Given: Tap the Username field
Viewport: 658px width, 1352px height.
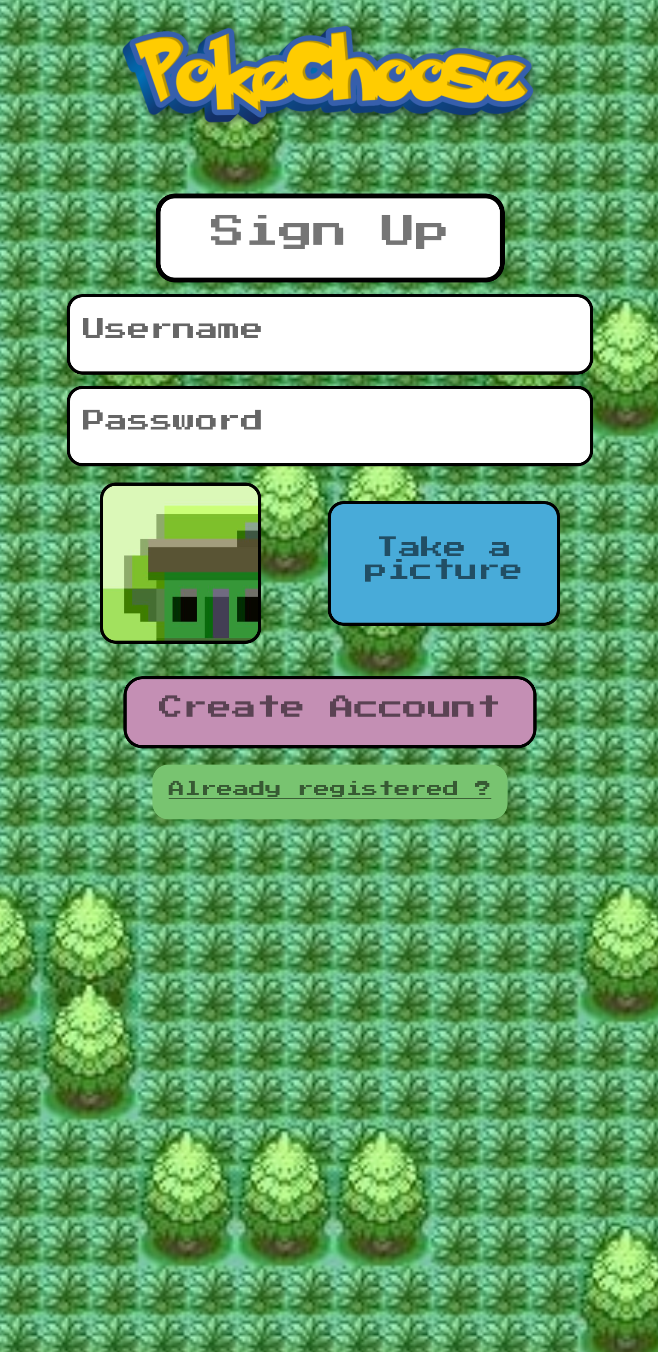Looking at the screenshot, I should click(329, 334).
